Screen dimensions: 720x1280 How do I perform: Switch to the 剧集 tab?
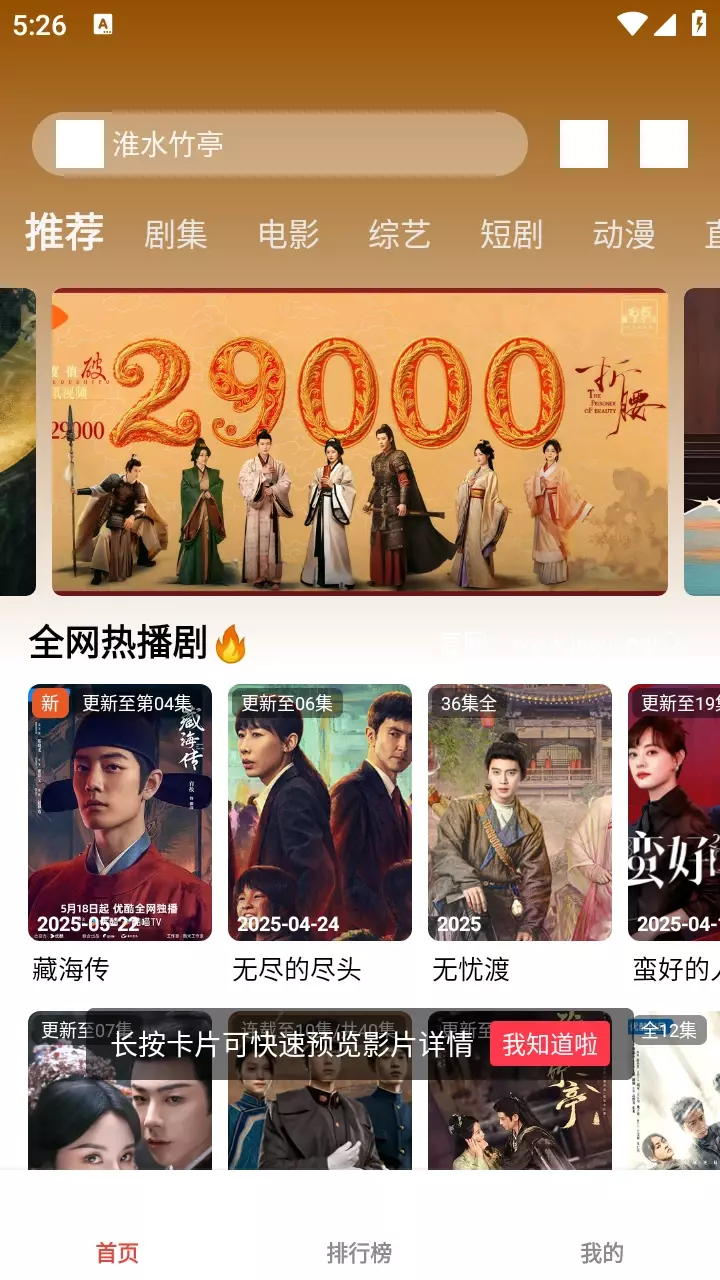pyautogui.click(x=176, y=234)
